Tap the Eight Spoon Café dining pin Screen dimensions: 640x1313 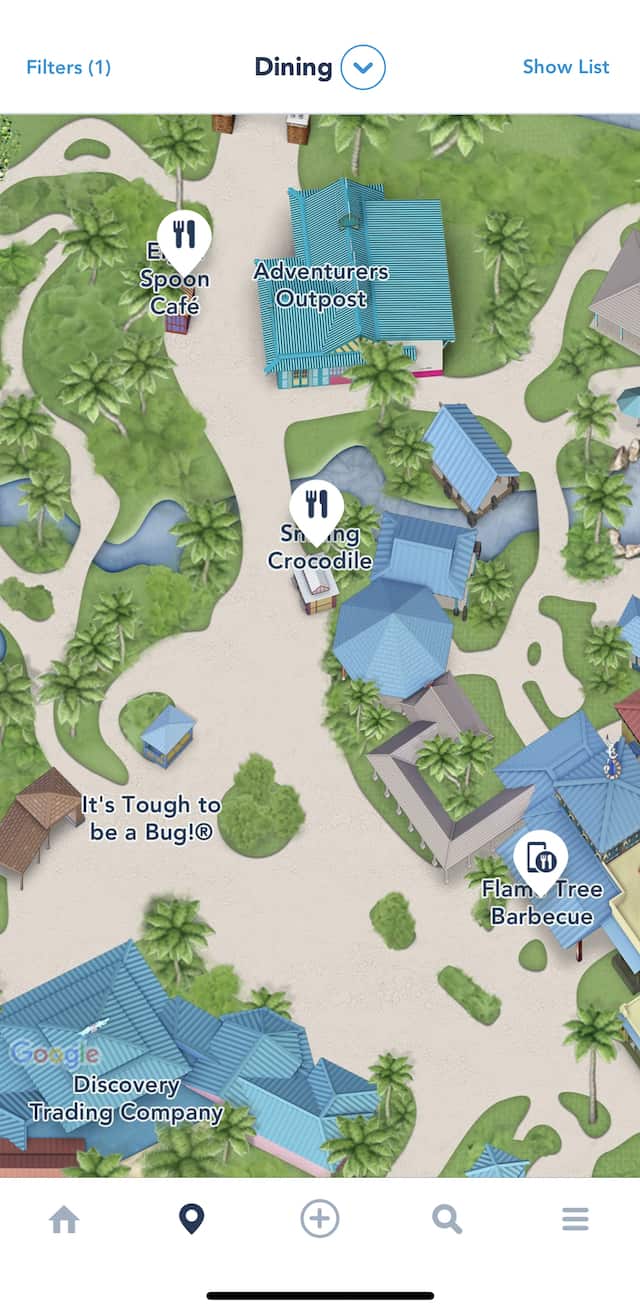tap(184, 235)
